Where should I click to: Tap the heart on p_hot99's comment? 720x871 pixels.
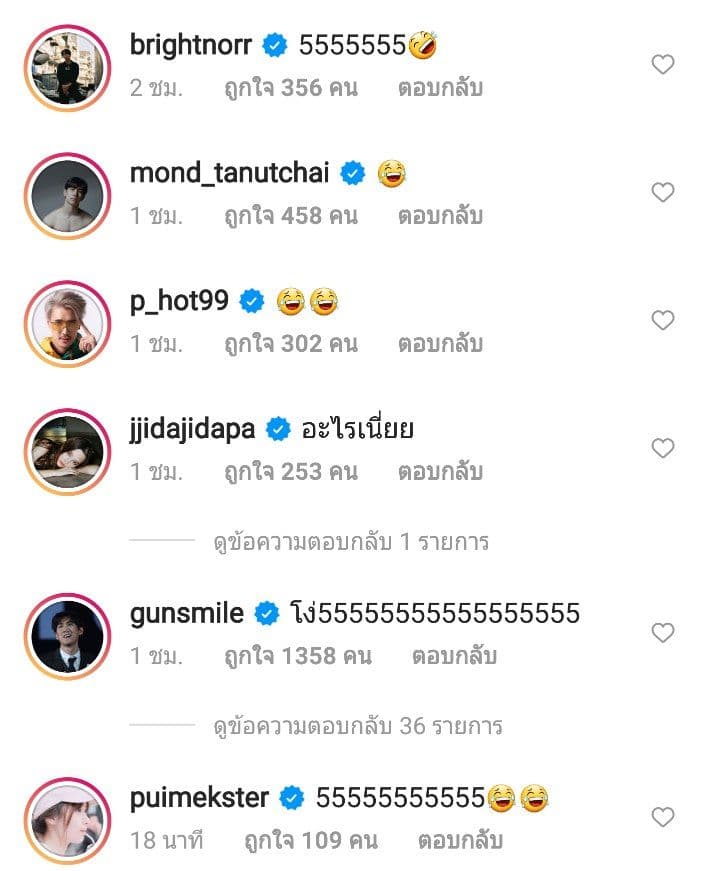[x=662, y=321]
